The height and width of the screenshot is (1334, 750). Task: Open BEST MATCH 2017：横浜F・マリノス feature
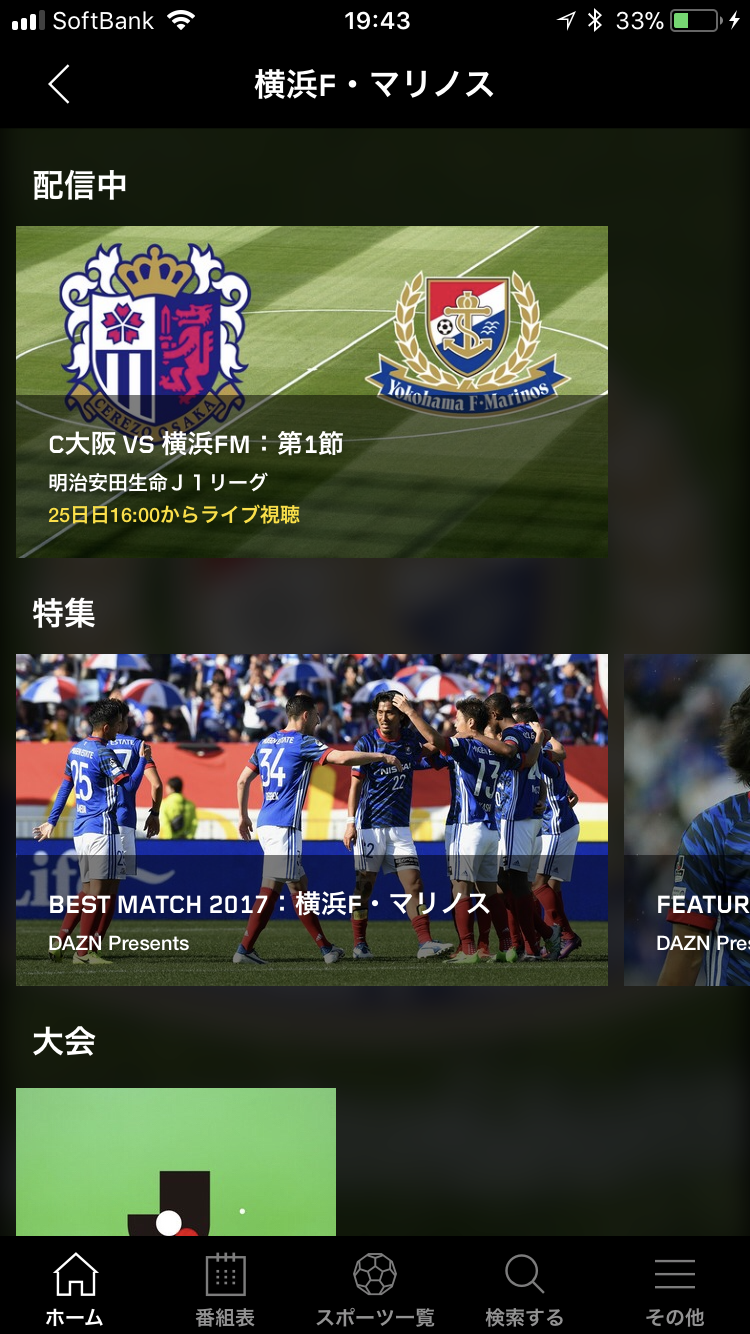click(311, 819)
